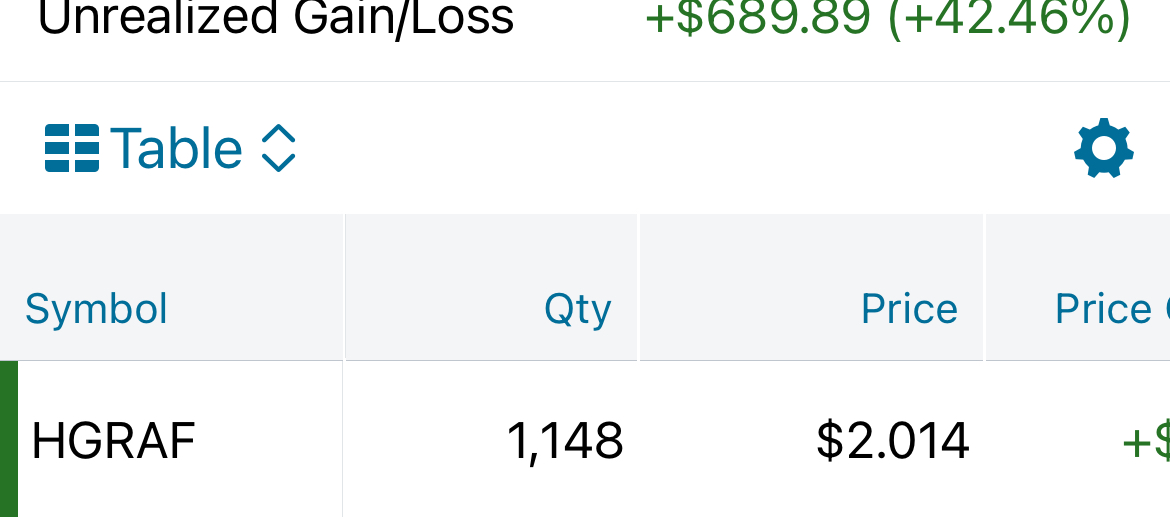Sort by the Price column header
Screen dimensions: 1170x517
point(908,309)
